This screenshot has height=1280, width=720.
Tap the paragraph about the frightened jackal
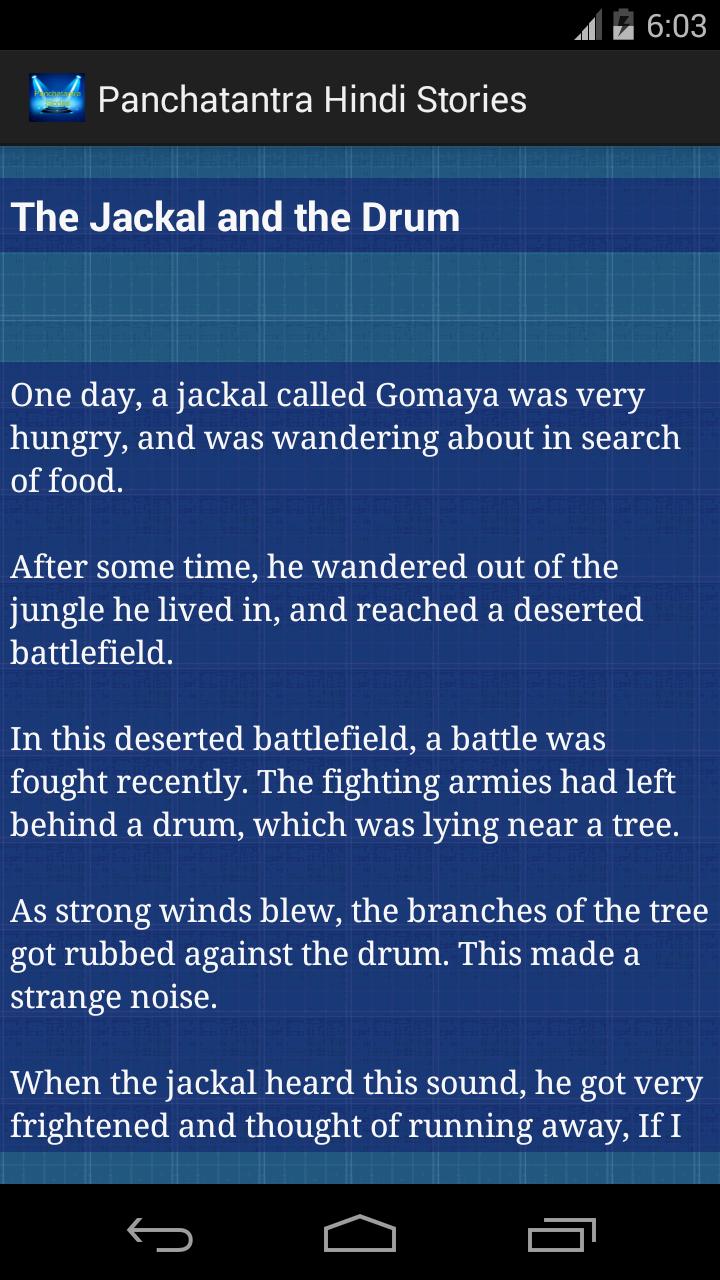pyautogui.click(x=355, y=1103)
